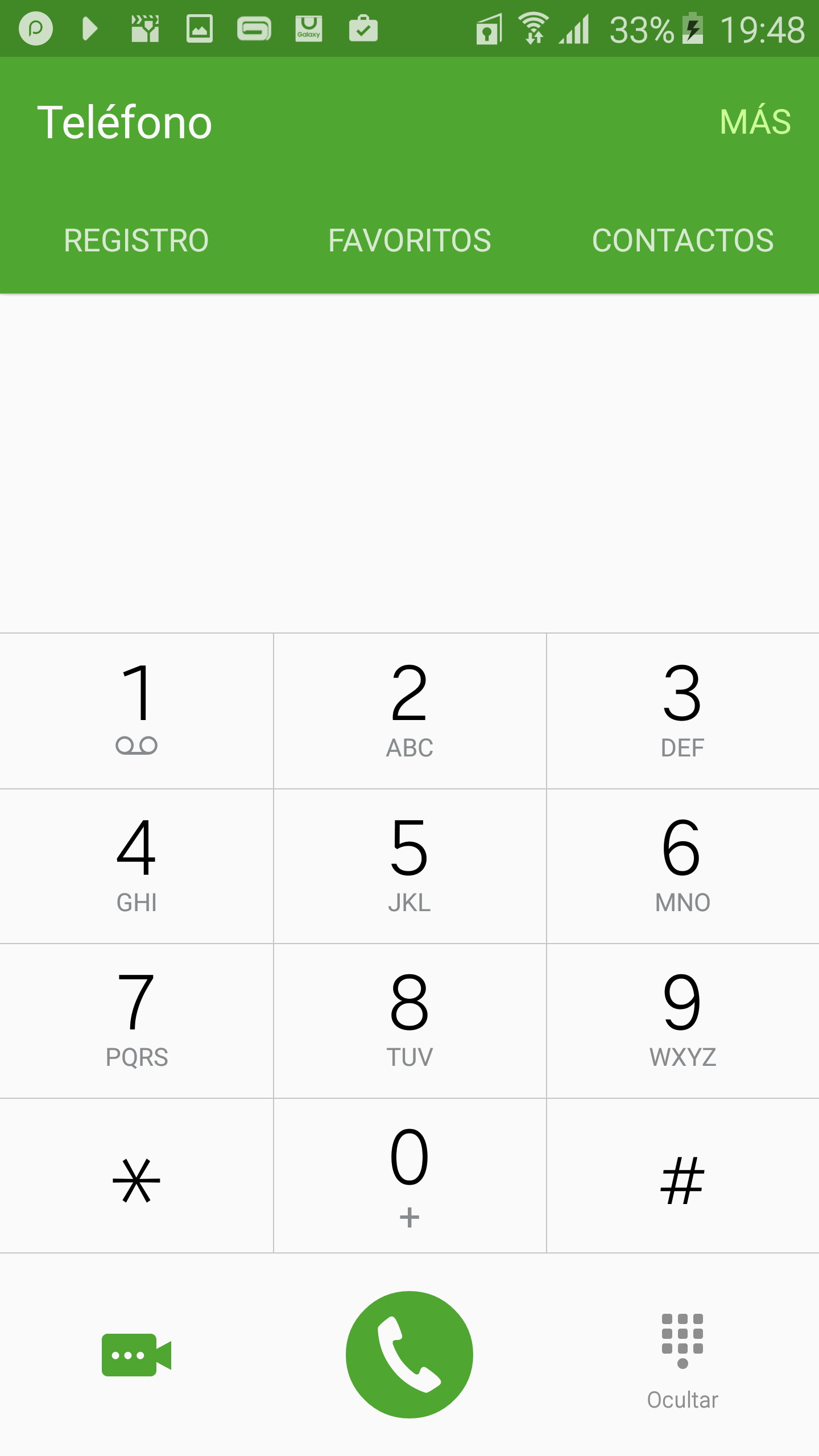Tap the 9 WXYZ key
This screenshot has height=1456, width=819.
click(x=682, y=1020)
